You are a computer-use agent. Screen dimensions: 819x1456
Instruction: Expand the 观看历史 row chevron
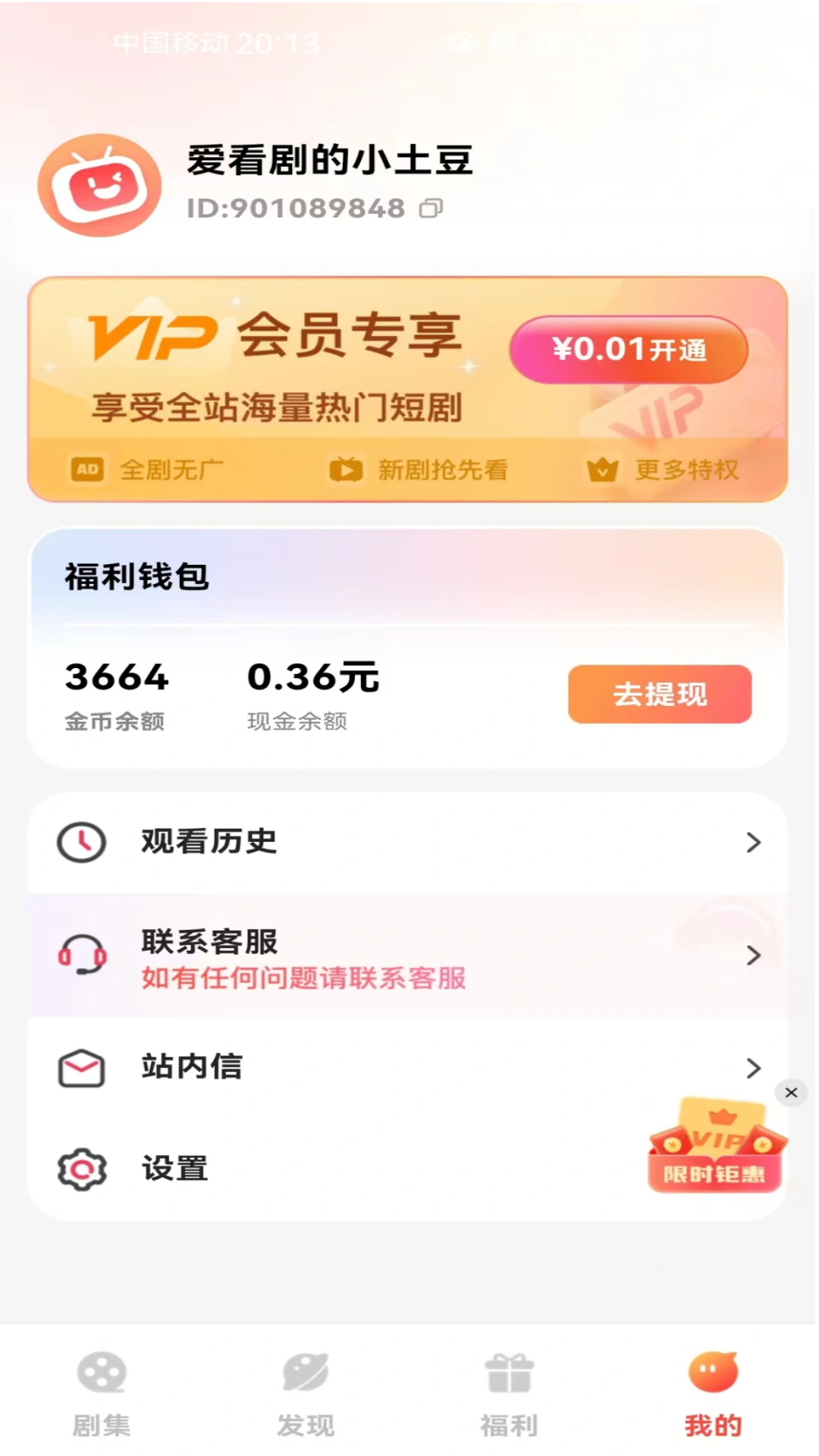point(754,842)
